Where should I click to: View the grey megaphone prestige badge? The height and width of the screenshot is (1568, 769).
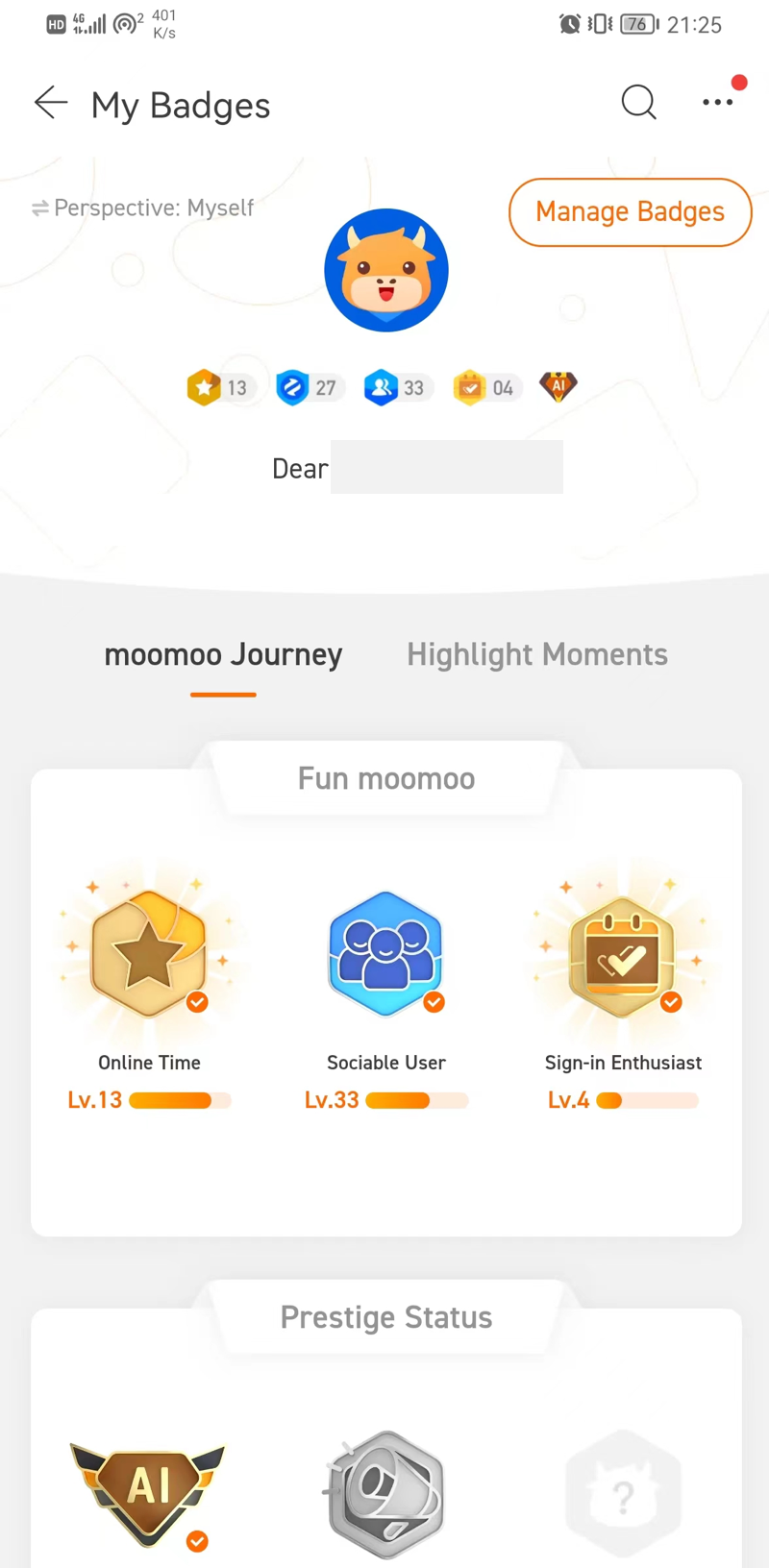(x=385, y=1493)
